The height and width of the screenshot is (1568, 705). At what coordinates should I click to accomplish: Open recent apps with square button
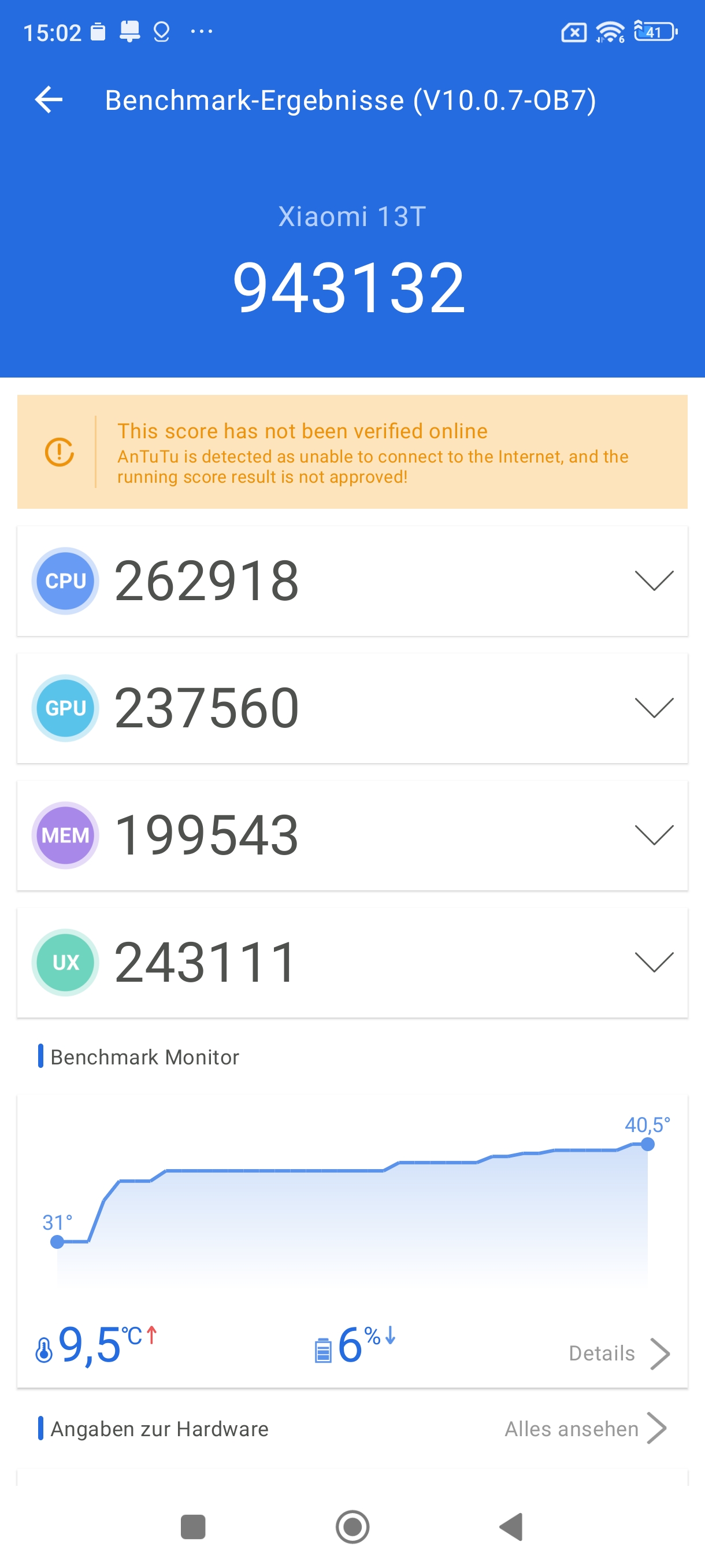point(194,1526)
